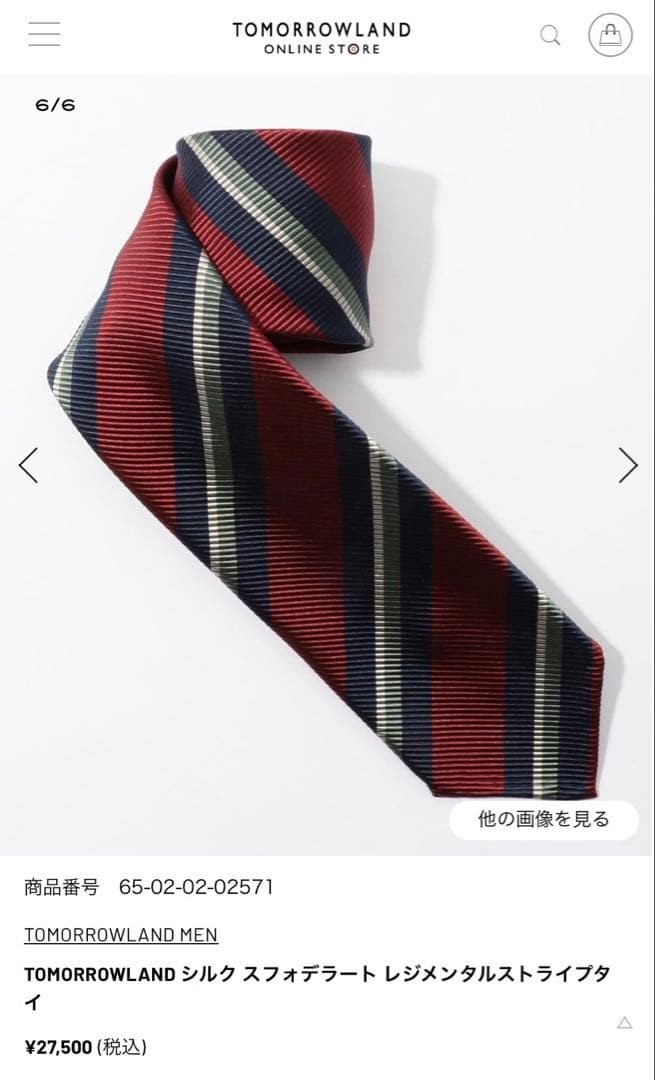Open the hamburger menu

(44, 34)
